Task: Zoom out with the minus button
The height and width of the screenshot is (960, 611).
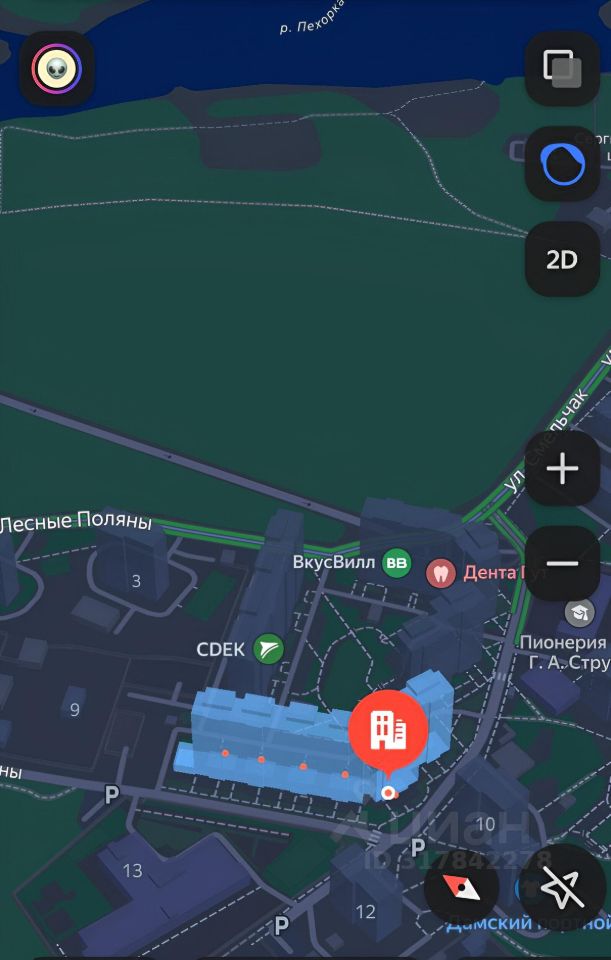Action: tap(562, 563)
